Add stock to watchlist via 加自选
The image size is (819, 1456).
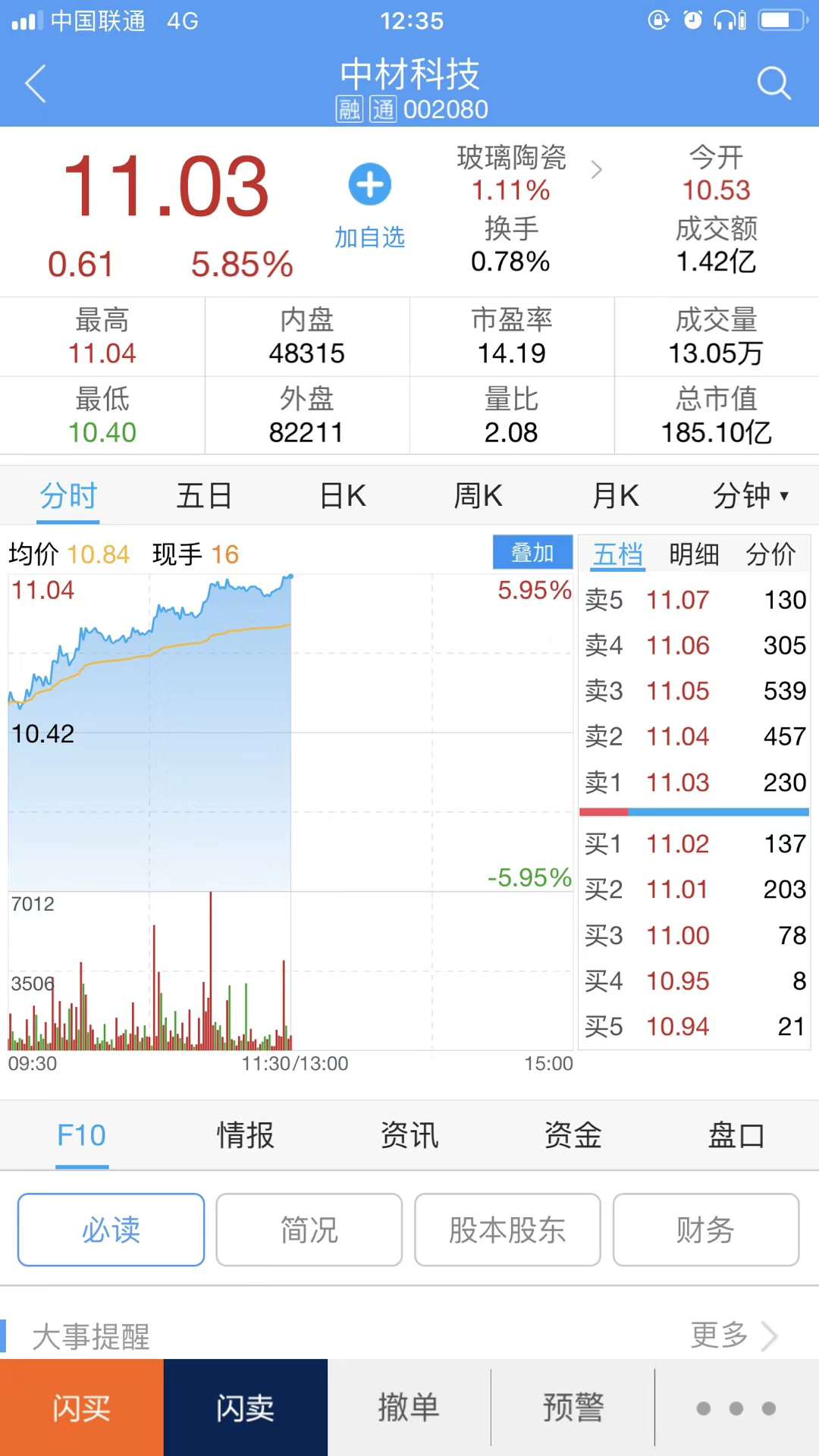tap(370, 206)
